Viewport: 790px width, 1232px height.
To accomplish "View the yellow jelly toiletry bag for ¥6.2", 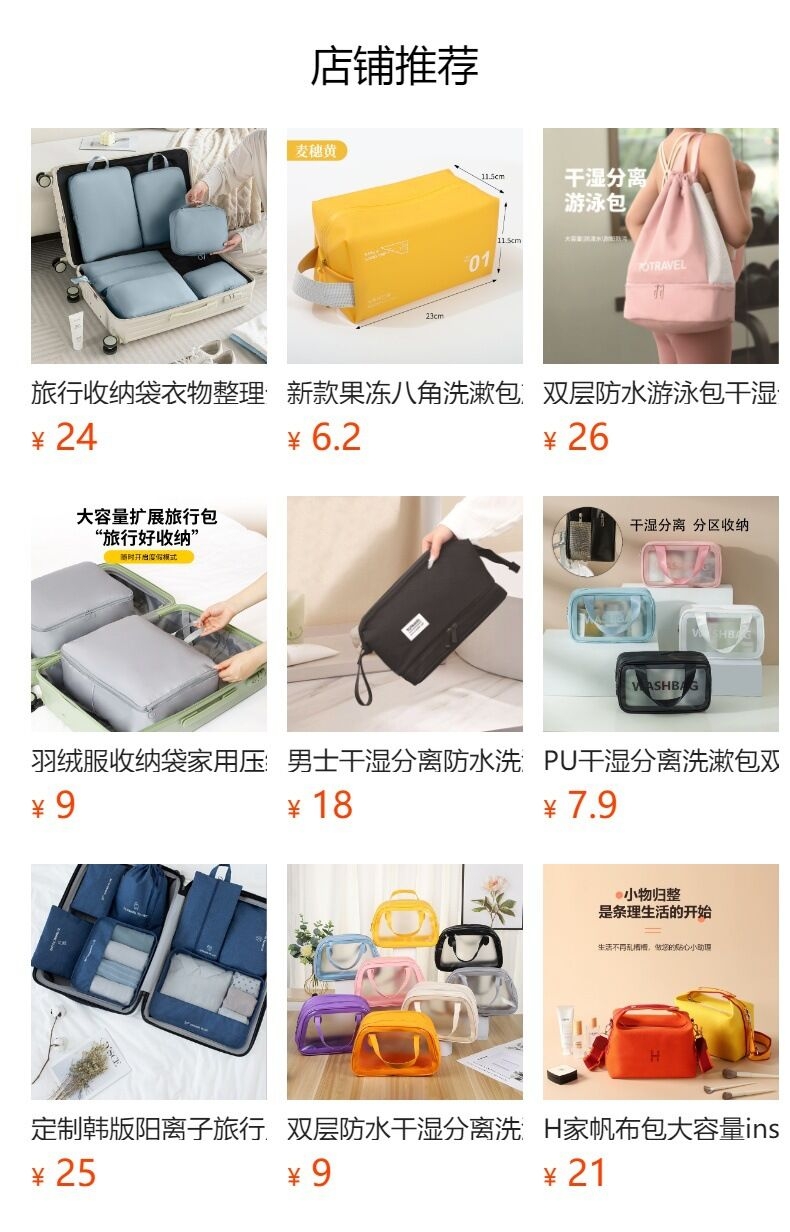I will pyautogui.click(x=405, y=246).
